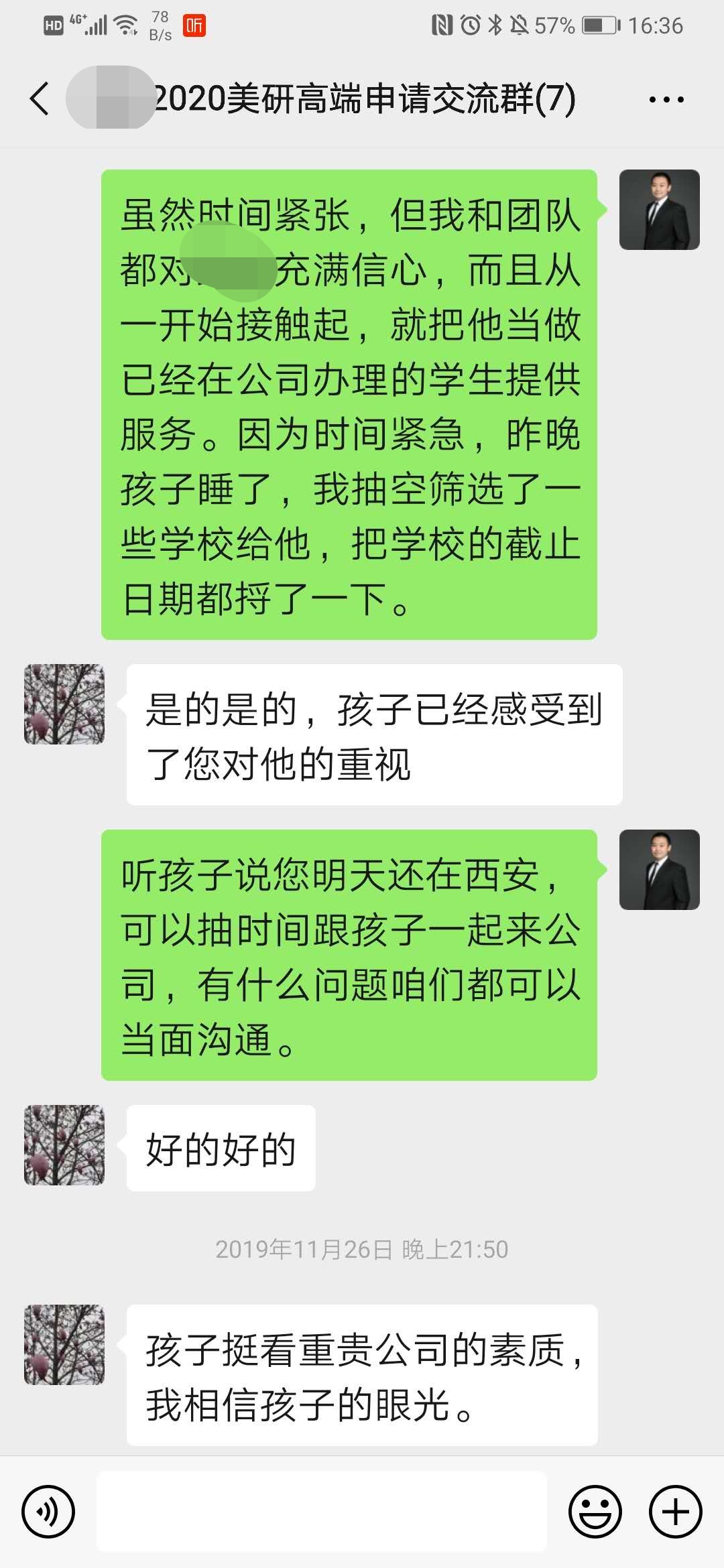Open the three-dot chat info menu
This screenshot has width=724, height=1568.
point(666,100)
